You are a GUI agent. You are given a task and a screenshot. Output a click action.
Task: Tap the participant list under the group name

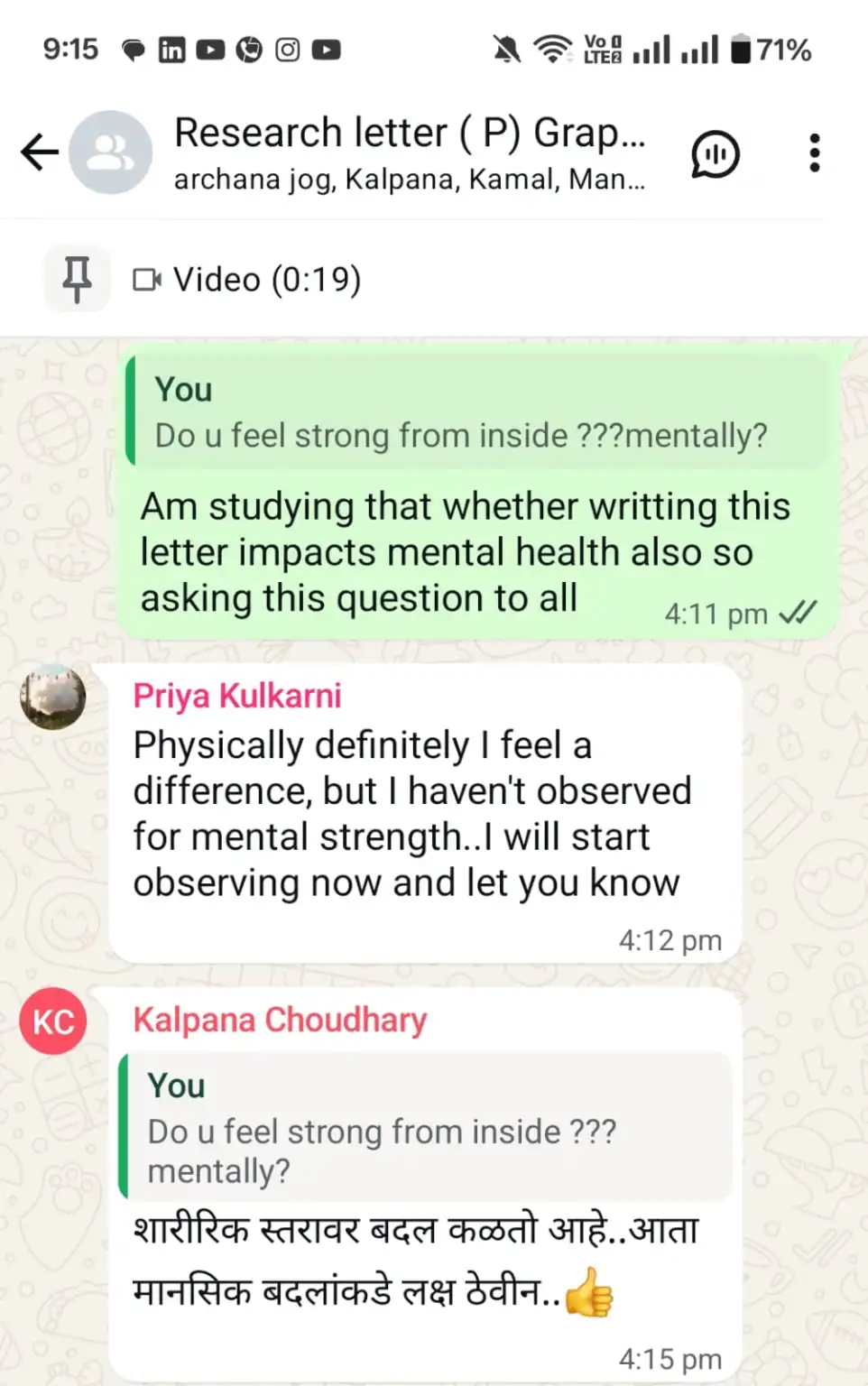coord(409,180)
